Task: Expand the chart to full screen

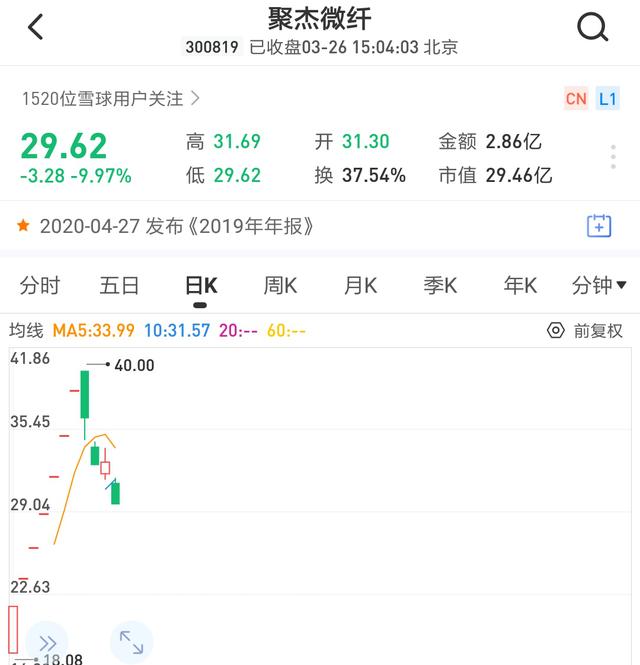Action: 131,642
